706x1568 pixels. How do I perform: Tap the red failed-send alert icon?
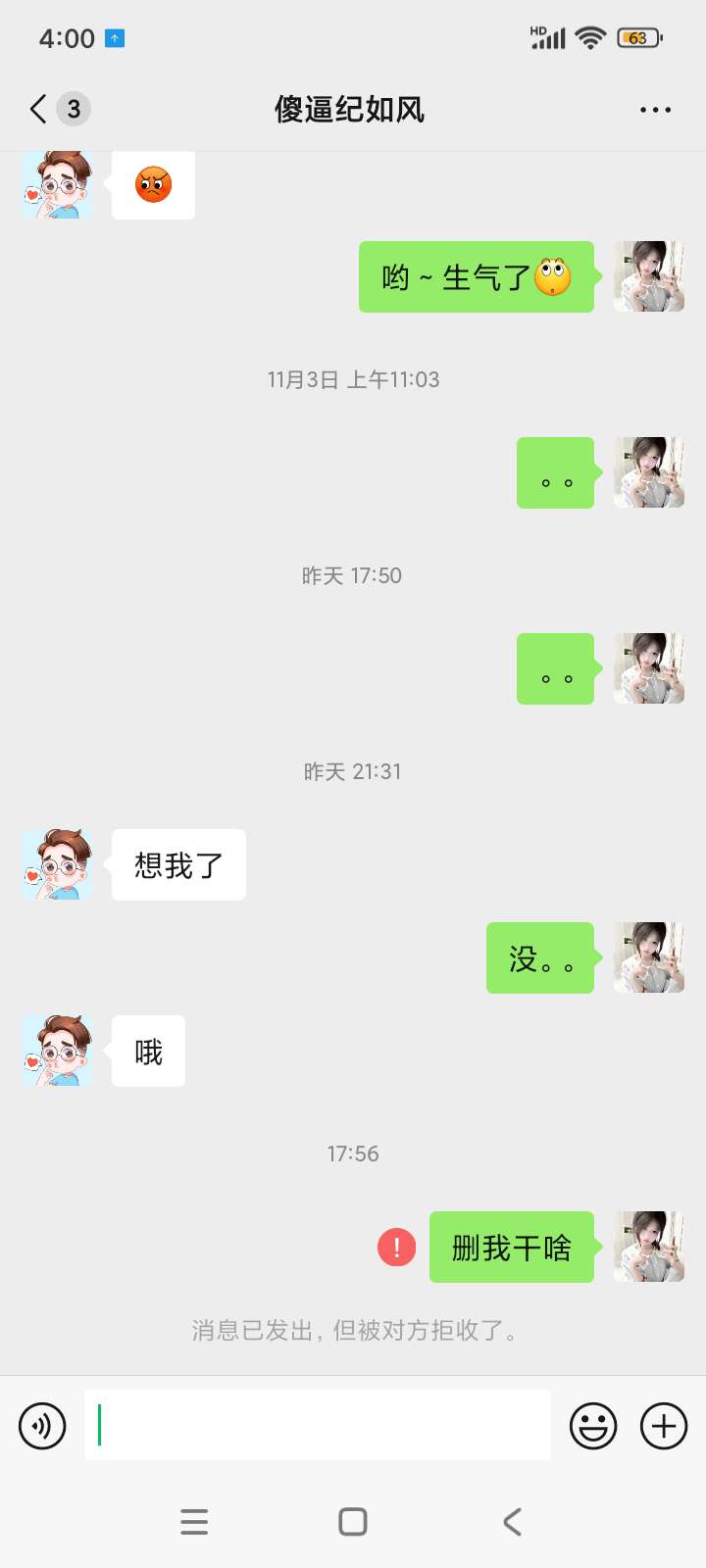tap(396, 1248)
